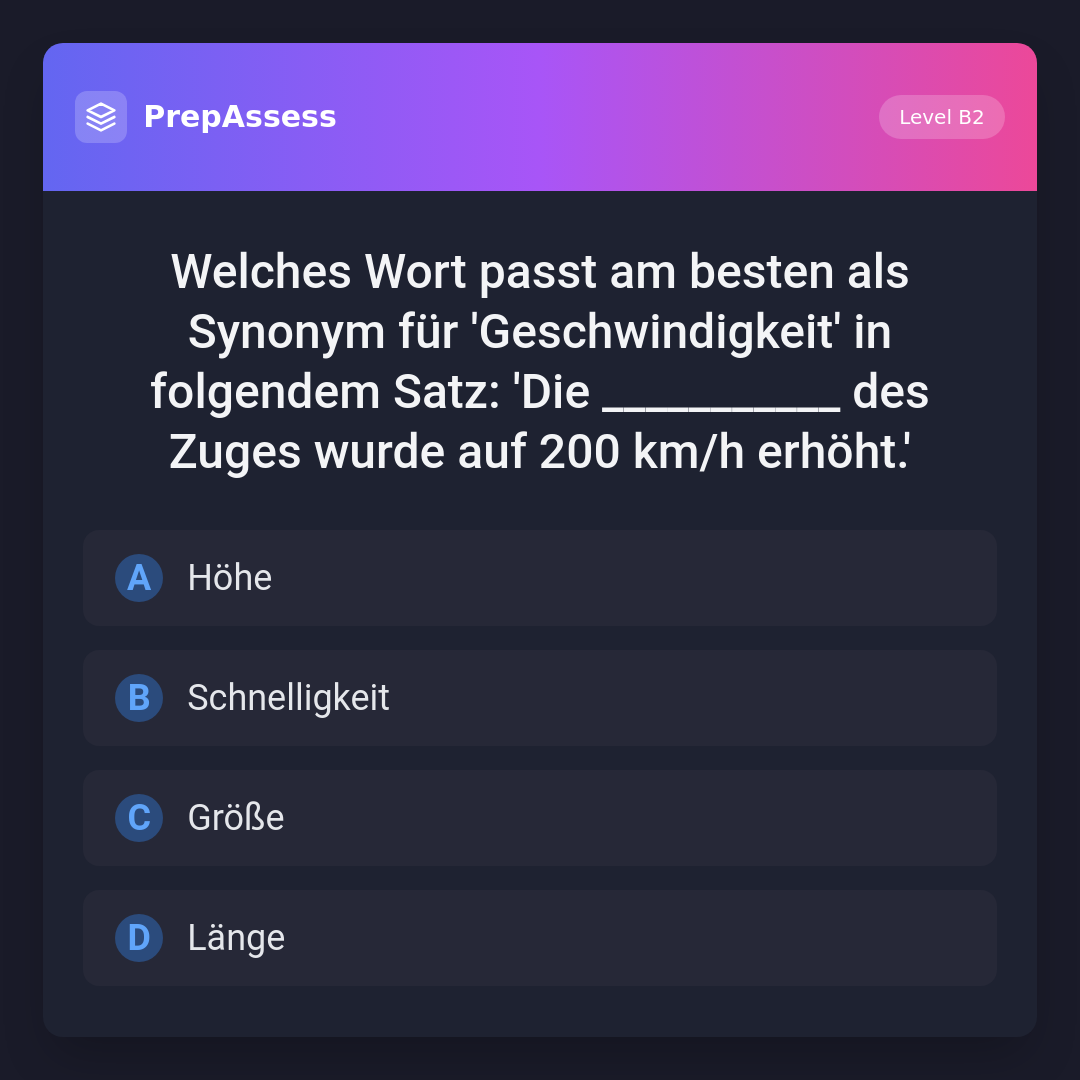
Task: Tap answer D Länge
Action: (x=540, y=938)
